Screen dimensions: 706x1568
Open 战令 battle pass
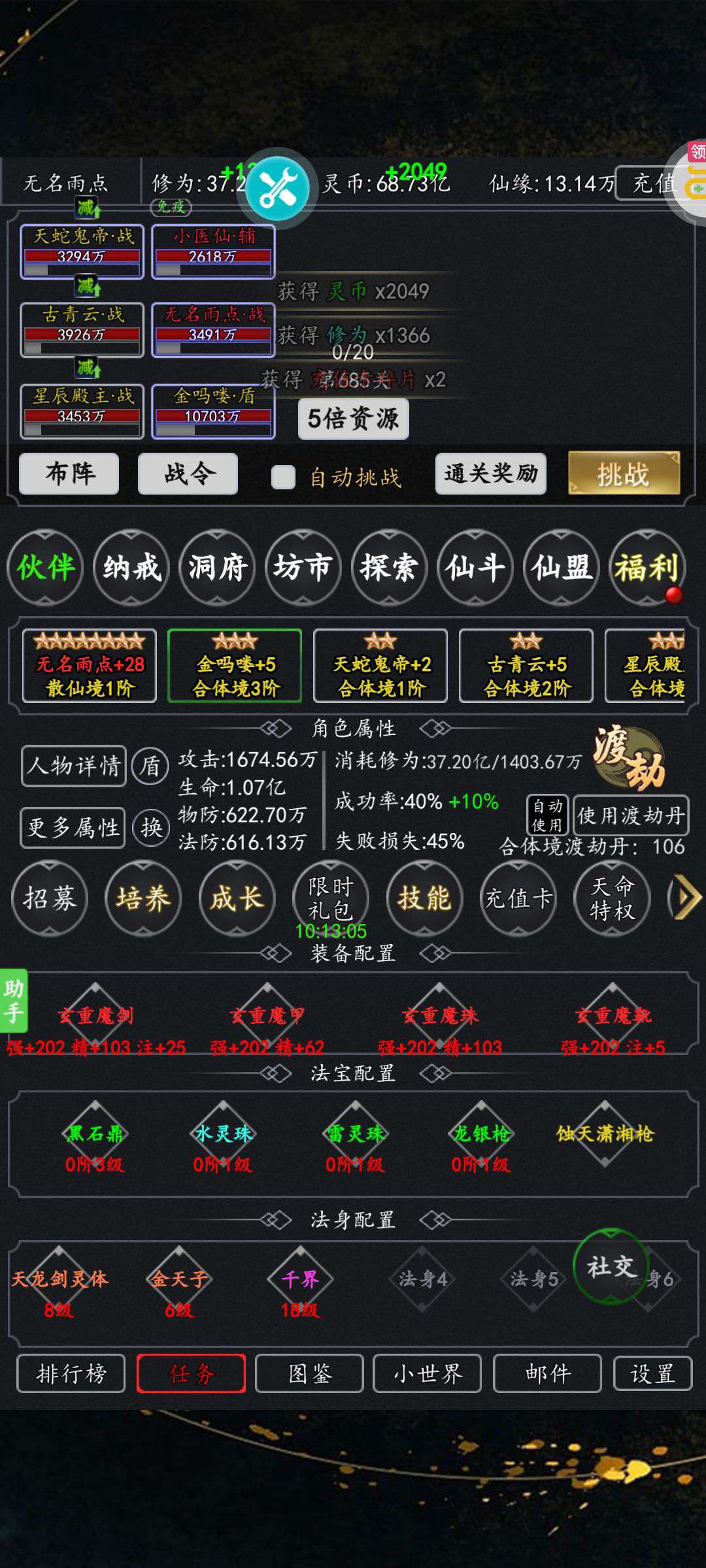188,474
